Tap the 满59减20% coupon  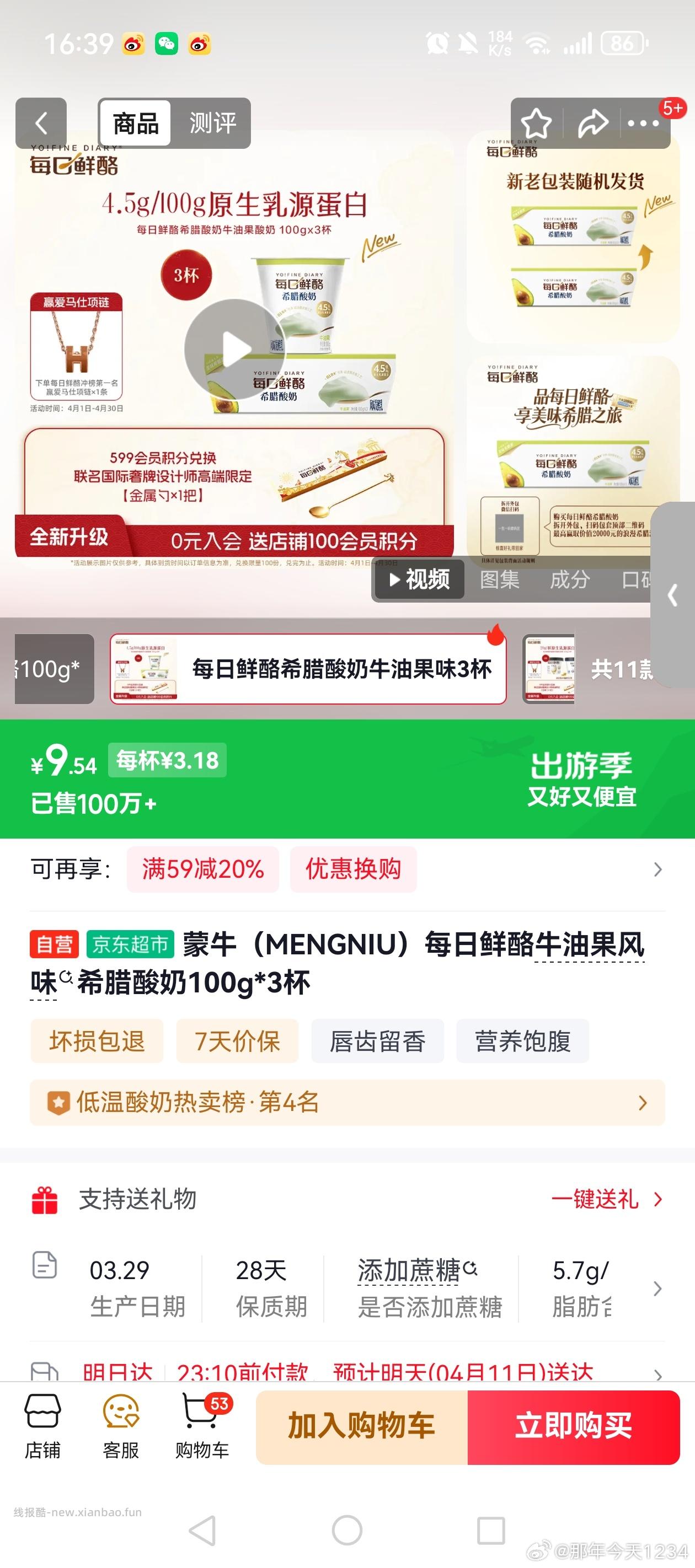(x=202, y=870)
